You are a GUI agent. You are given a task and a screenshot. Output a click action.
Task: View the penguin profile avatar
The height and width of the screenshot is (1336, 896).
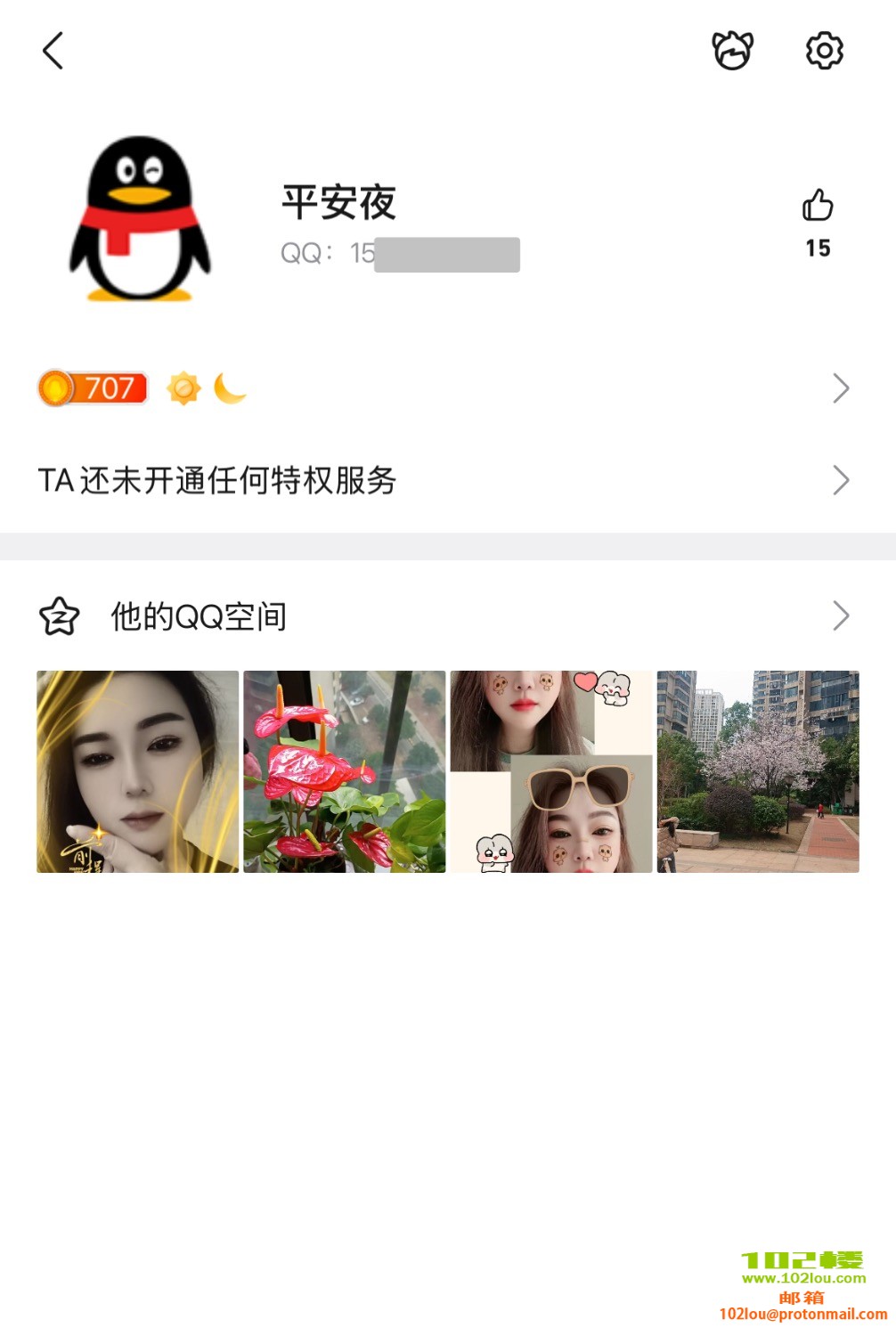coord(141,219)
